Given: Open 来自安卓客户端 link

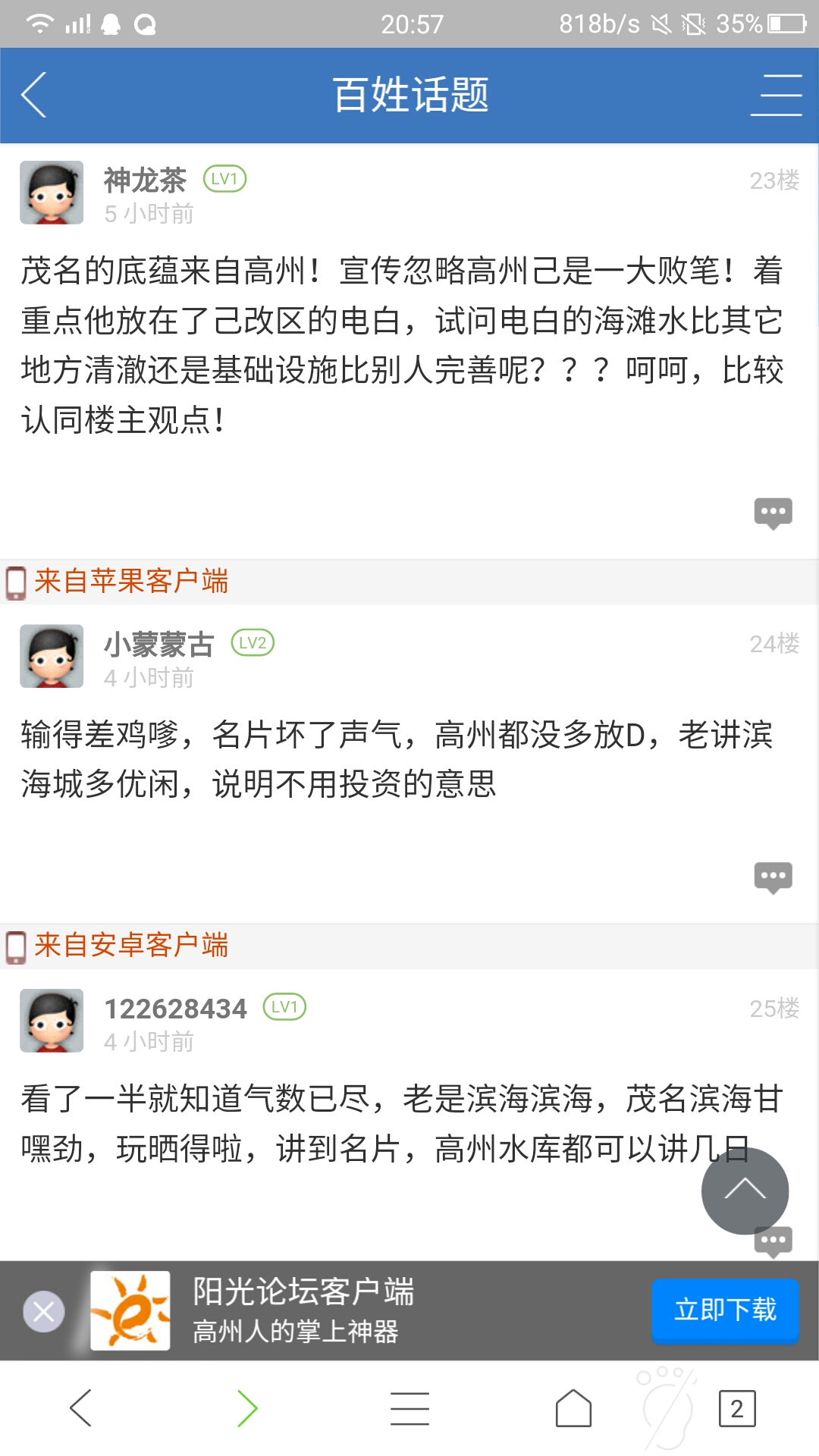Looking at the screenshot, I should 130,946.
